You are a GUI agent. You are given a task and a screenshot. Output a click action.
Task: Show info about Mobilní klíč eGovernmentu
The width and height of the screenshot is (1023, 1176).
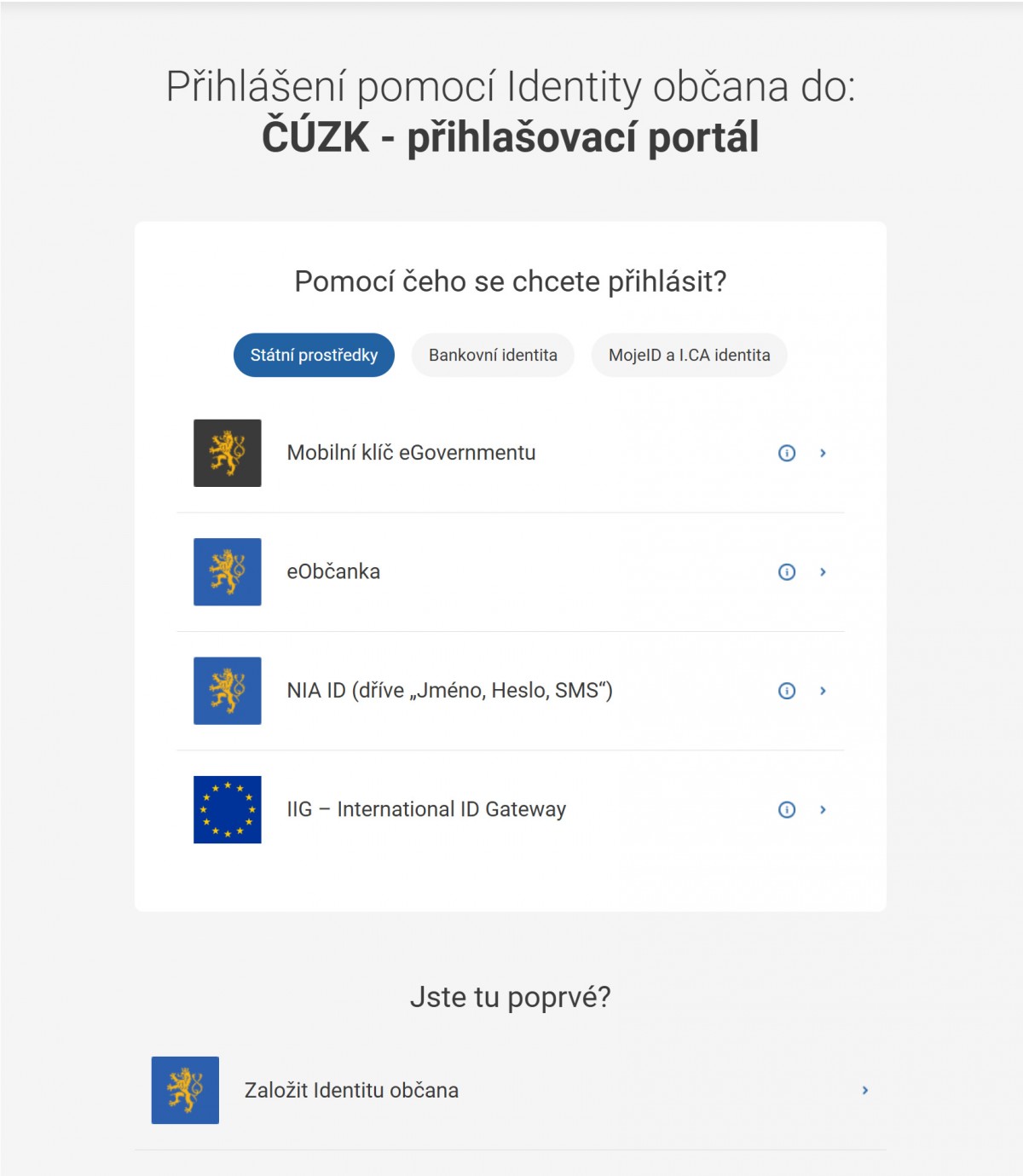tap(787, 453)
